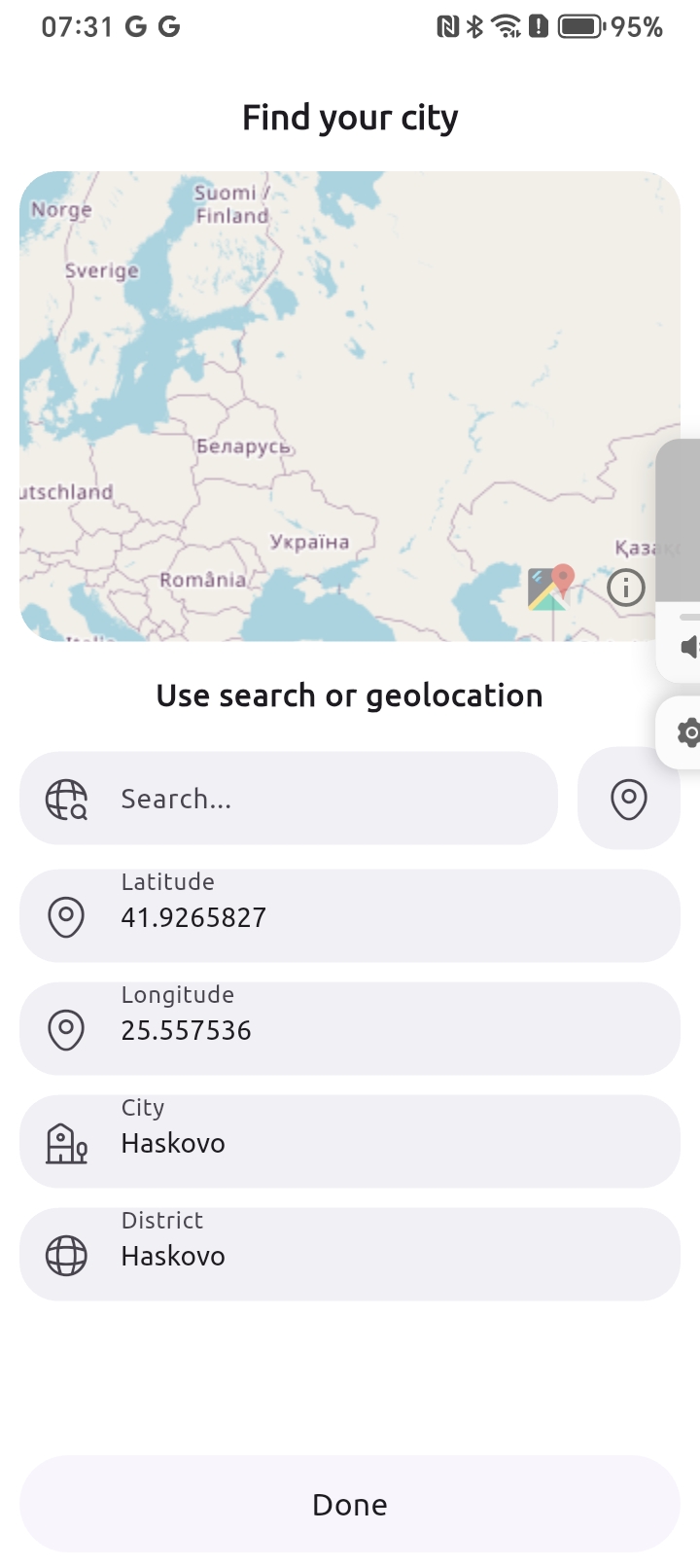Viewport: 700px width, 1568px height.
Task: Confirm with the Done button
Action: [350, 1504]
